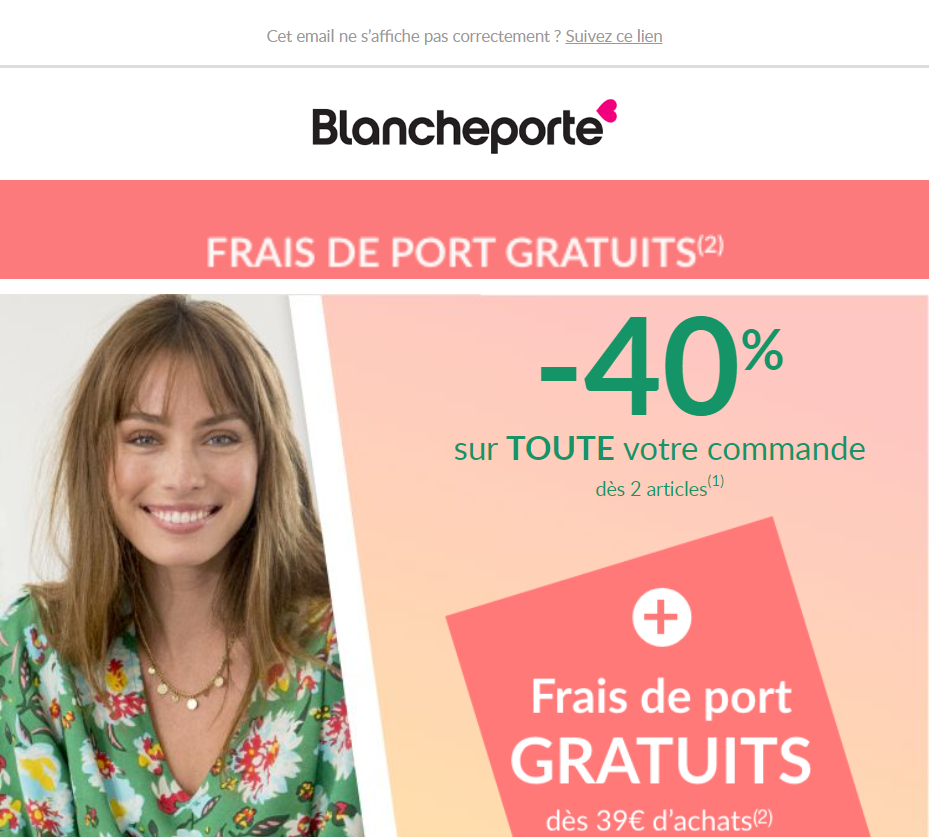Follow the "Suivez ce lien" link
This screenshot has width=929, height=837.
613,36
